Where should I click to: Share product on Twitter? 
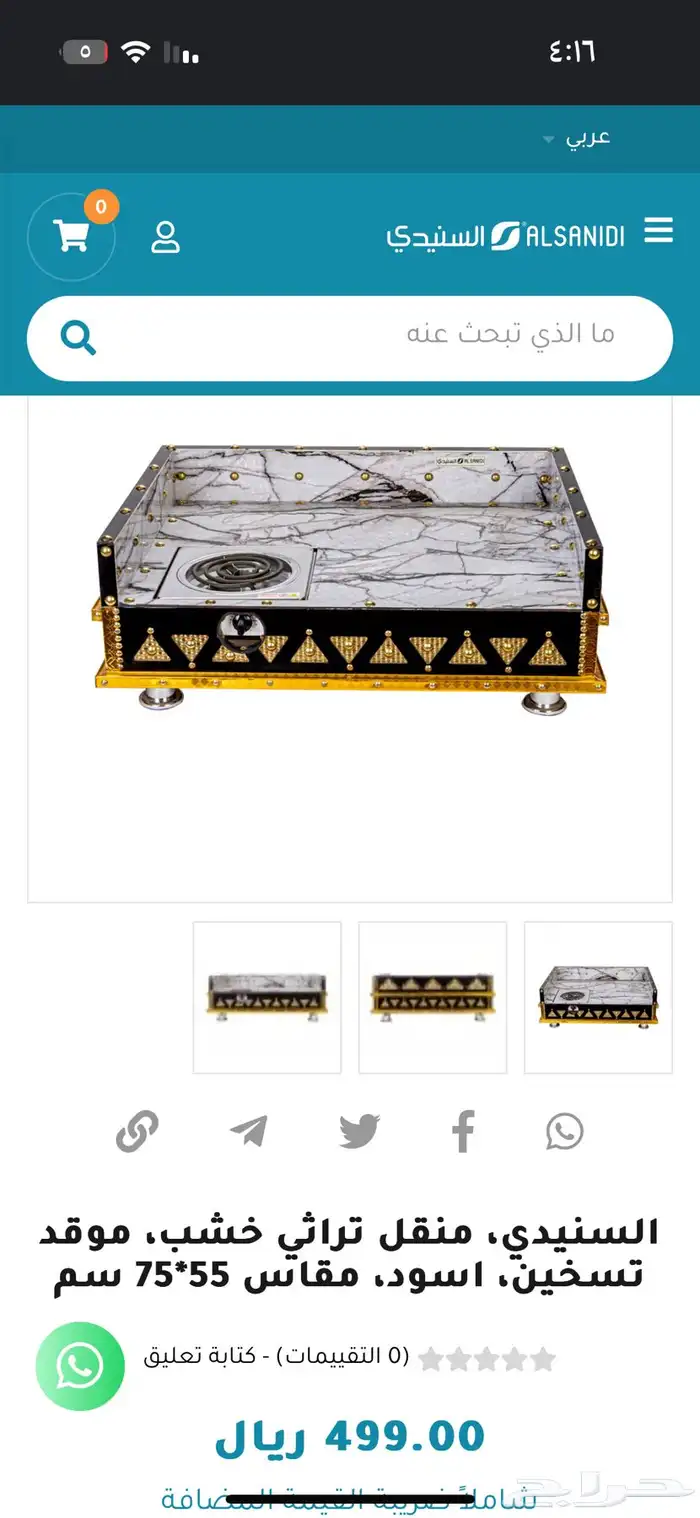click(x=359, y=1132)
